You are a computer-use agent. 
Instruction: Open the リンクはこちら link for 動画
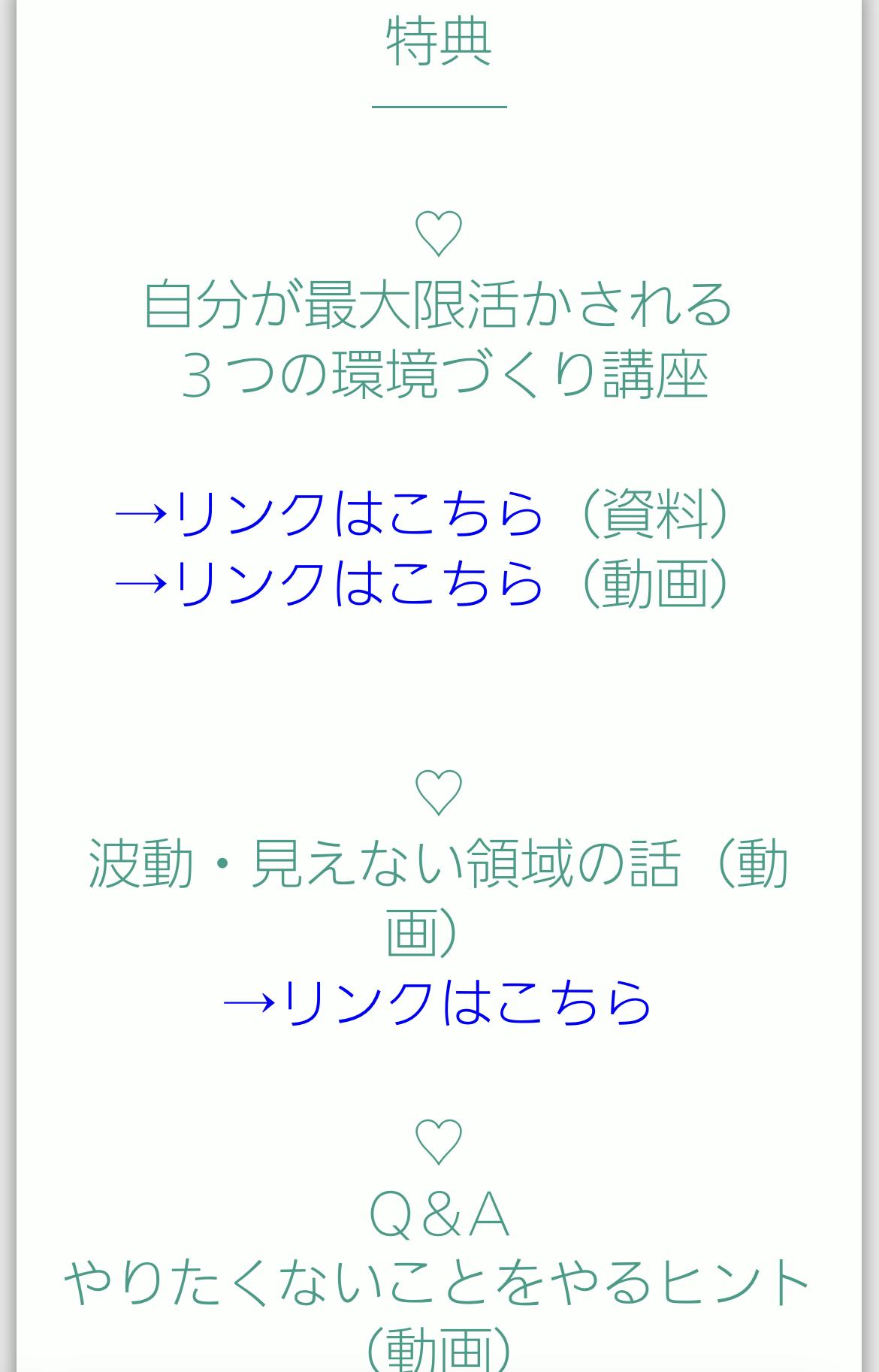pyautogui.click(x=329, y=583)
